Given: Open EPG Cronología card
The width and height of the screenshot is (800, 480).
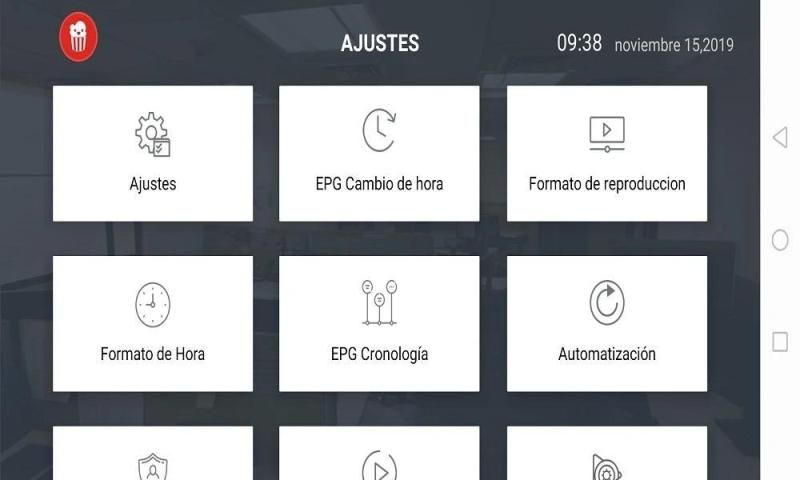Looking at the screenshot, I should click(x=379, y=323).
